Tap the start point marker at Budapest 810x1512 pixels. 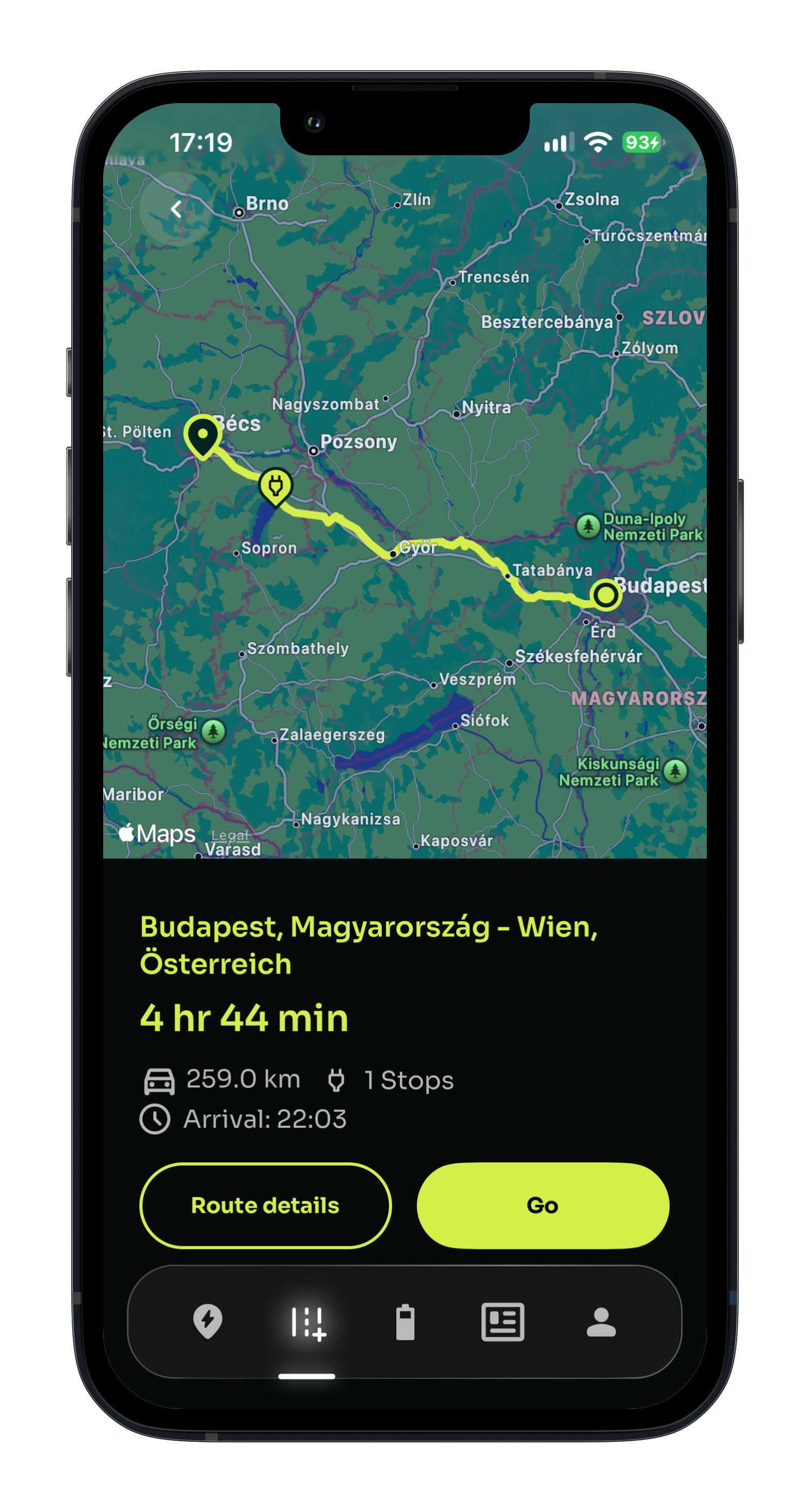tap(606, 595)
